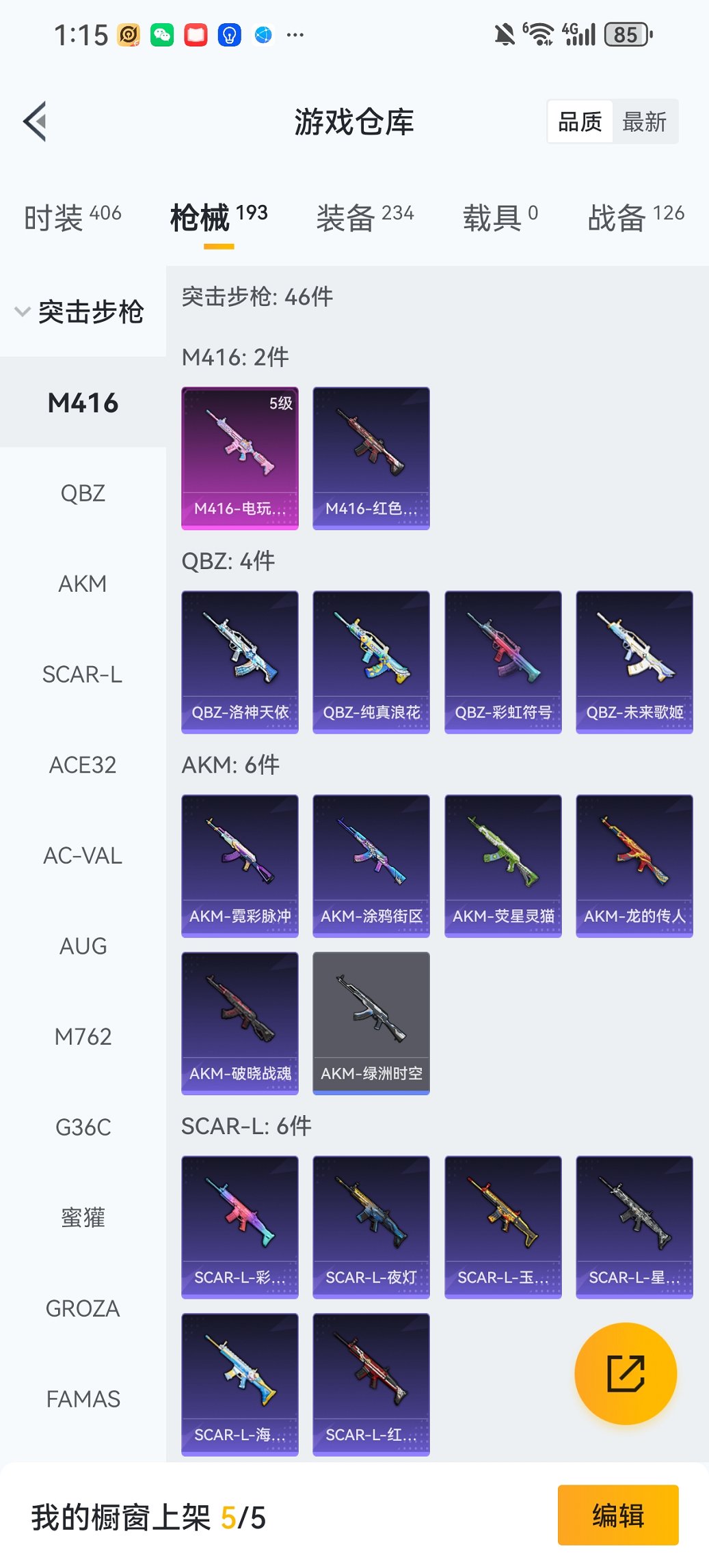The height and width of the screenshot is (1568, 709).
Task: Switch to the 时装 tab
Action: 72,217
